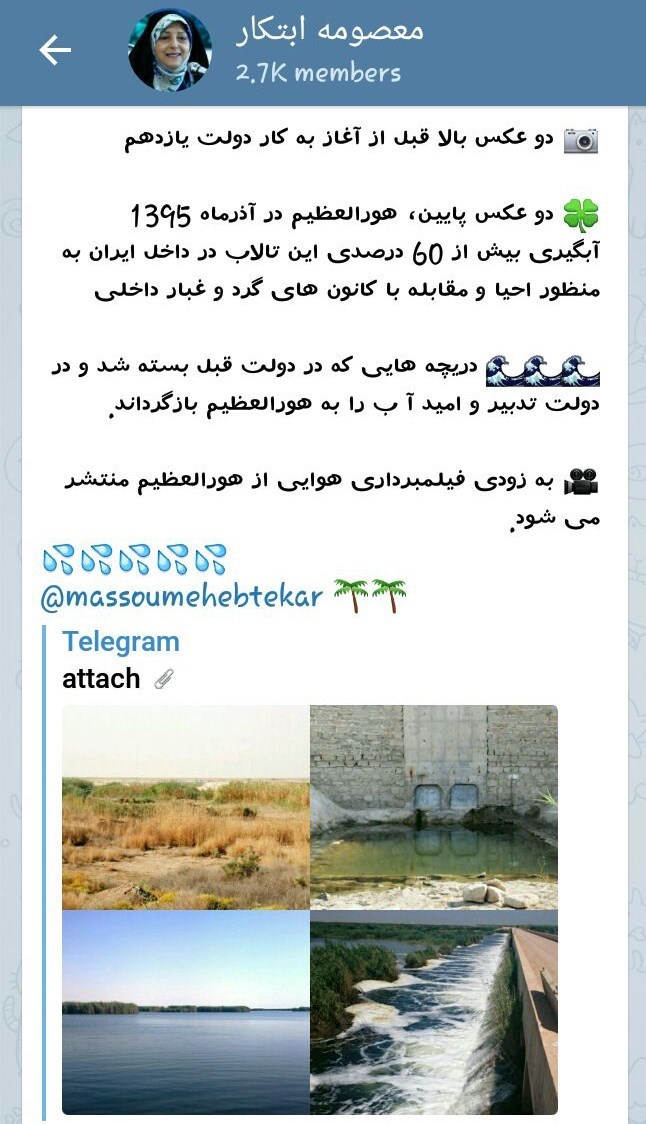Open the معصومه ابتکار channel profile picture
Image resolution: width=646 pixels, height=1124 pixels.
pyautogui.click(x=170, y=51)
